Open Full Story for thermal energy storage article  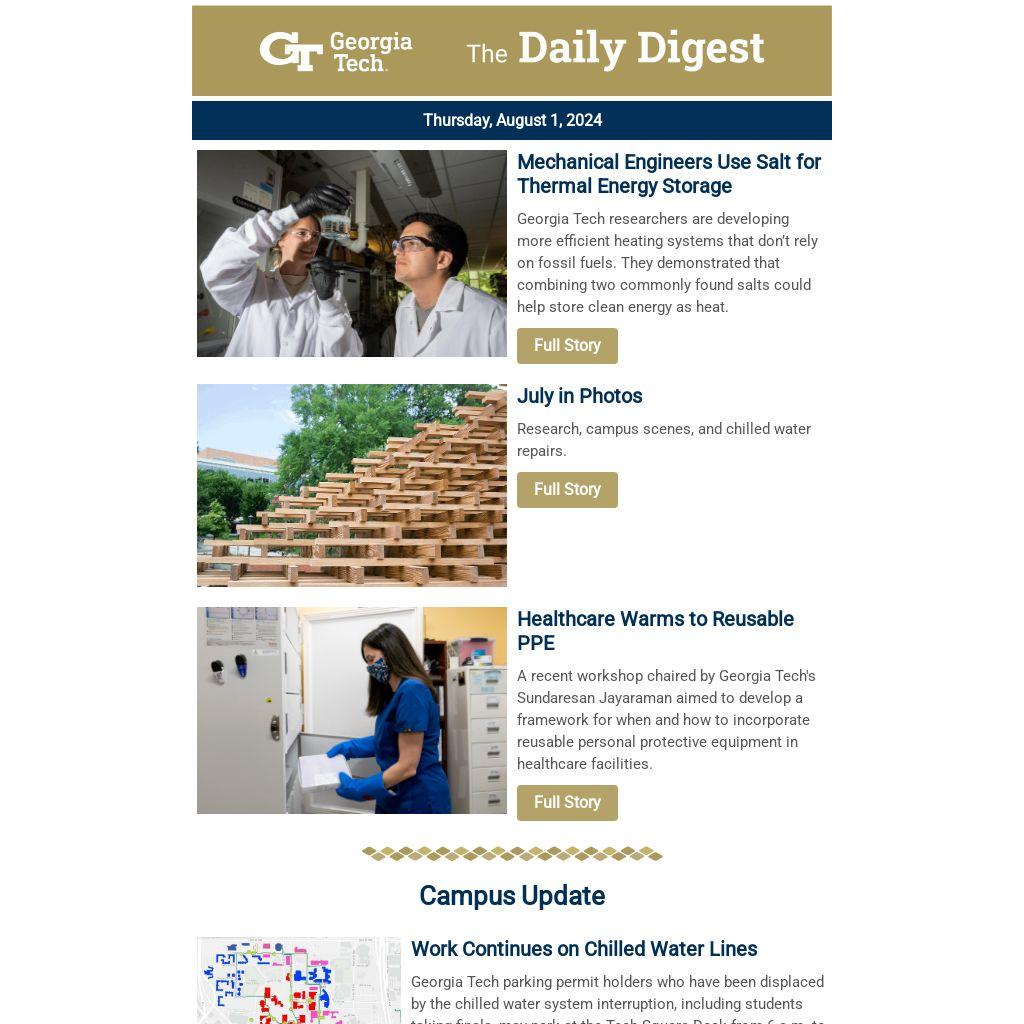(x=567, y=346)
